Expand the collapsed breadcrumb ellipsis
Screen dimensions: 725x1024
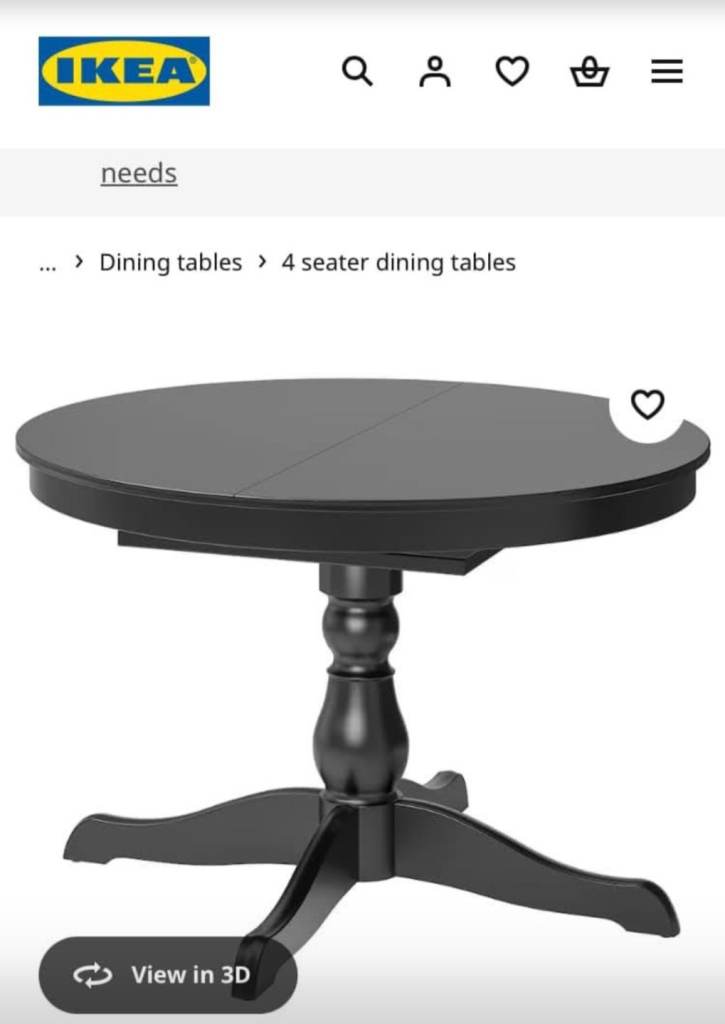[x=46, y=262]
